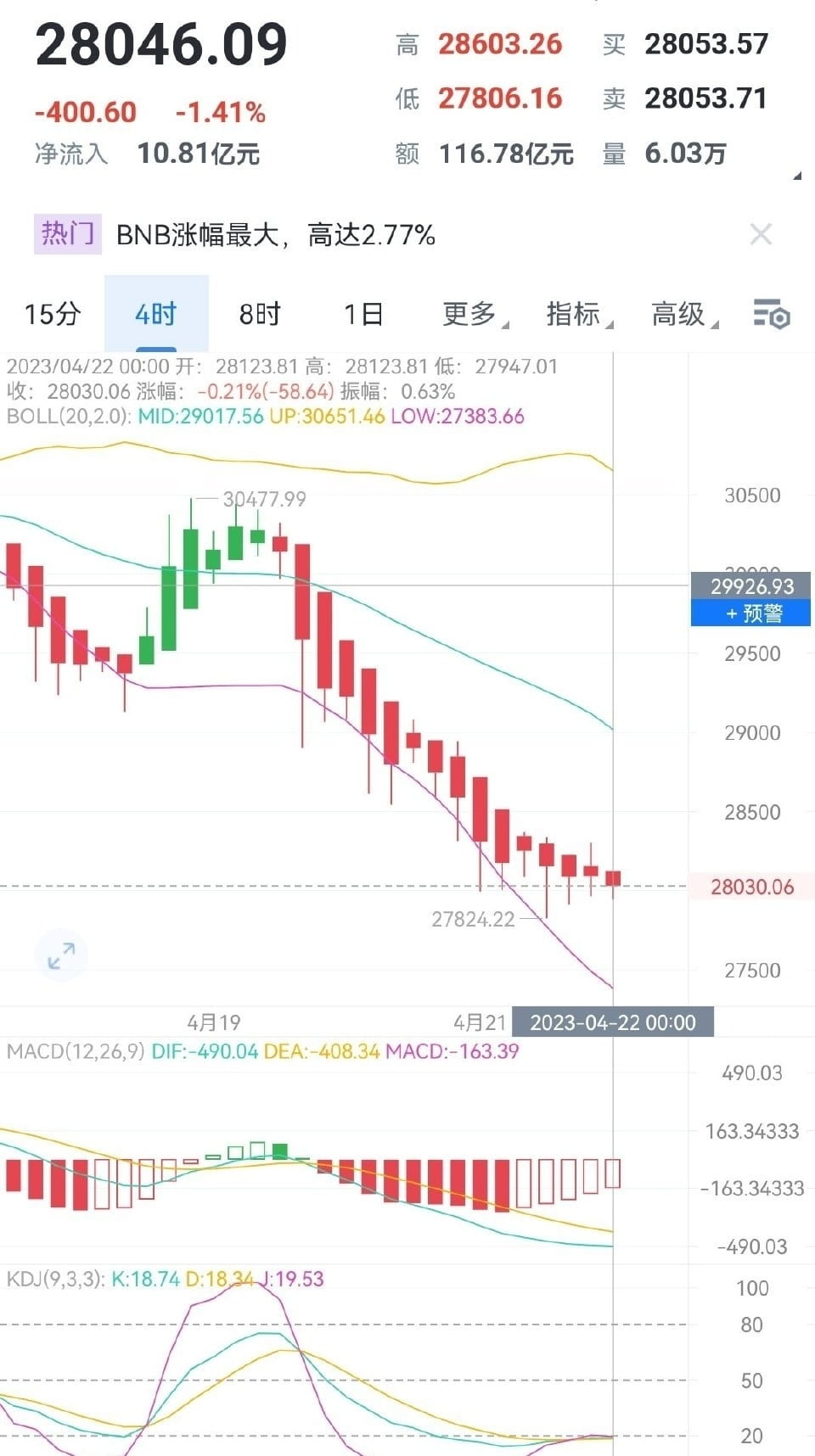Switch to the 1日 daily timeframe tab

(363, 314)
